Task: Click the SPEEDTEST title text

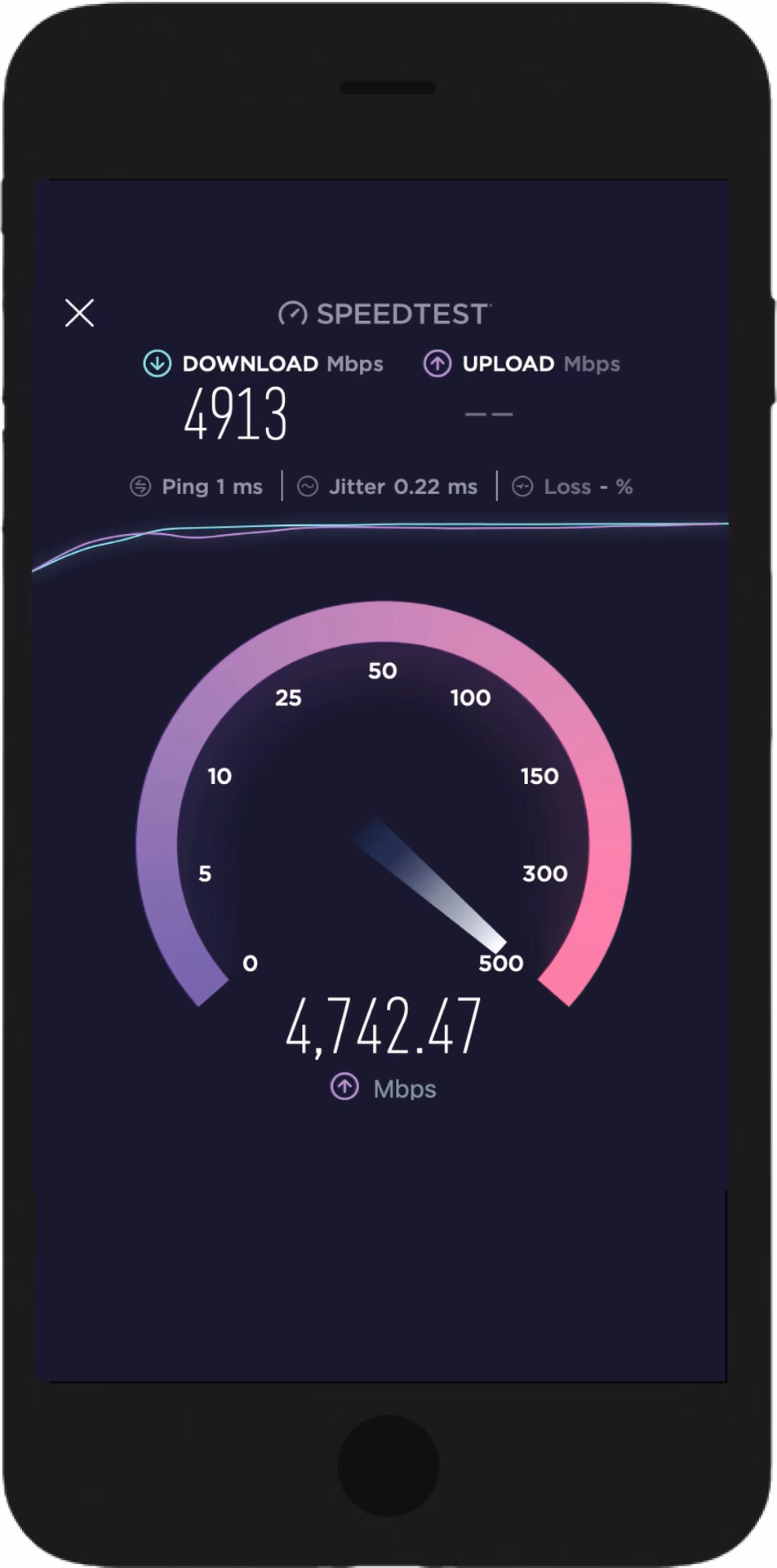Action: (403, 314)
